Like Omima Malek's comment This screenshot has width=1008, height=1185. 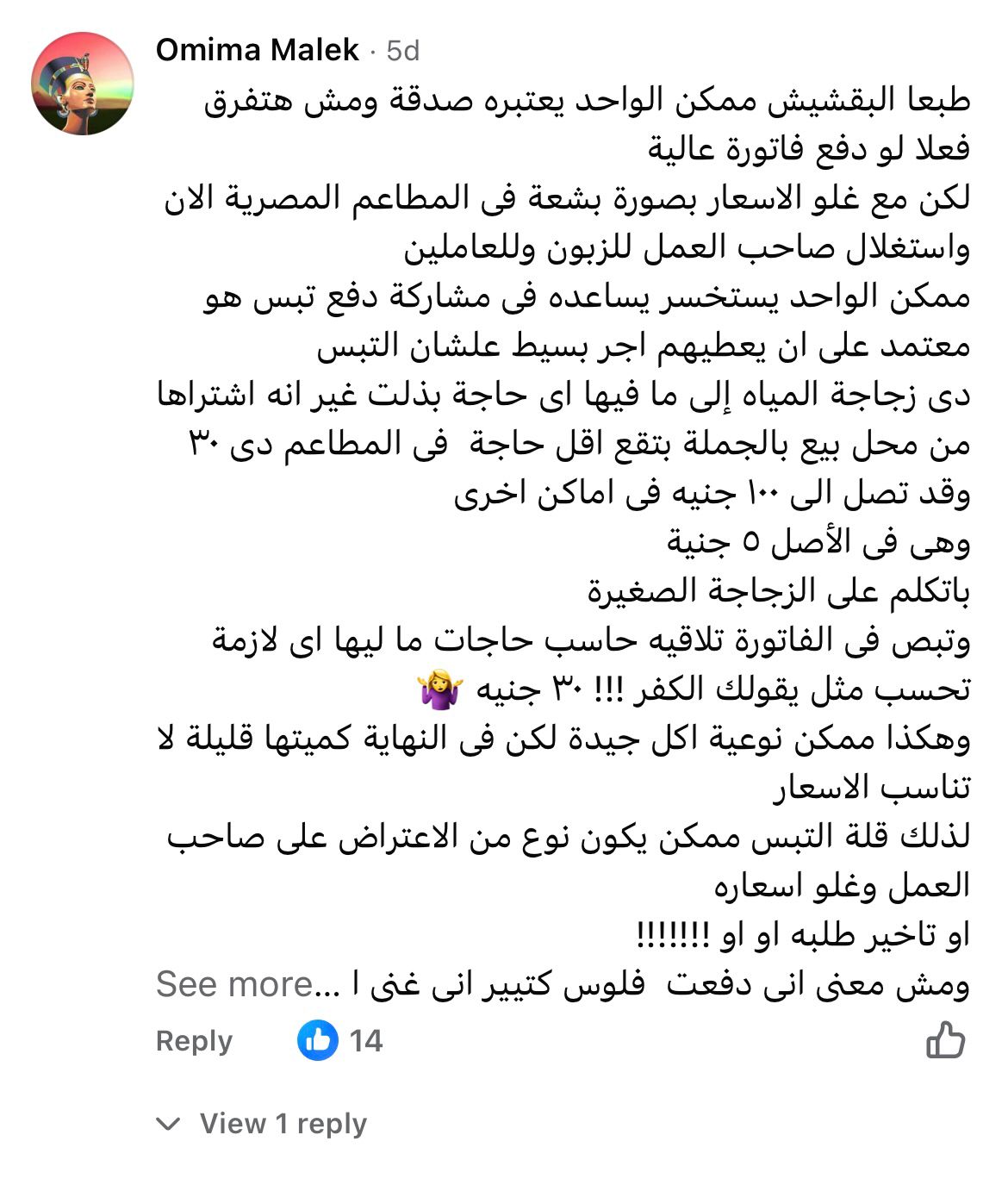[945, 1041]
